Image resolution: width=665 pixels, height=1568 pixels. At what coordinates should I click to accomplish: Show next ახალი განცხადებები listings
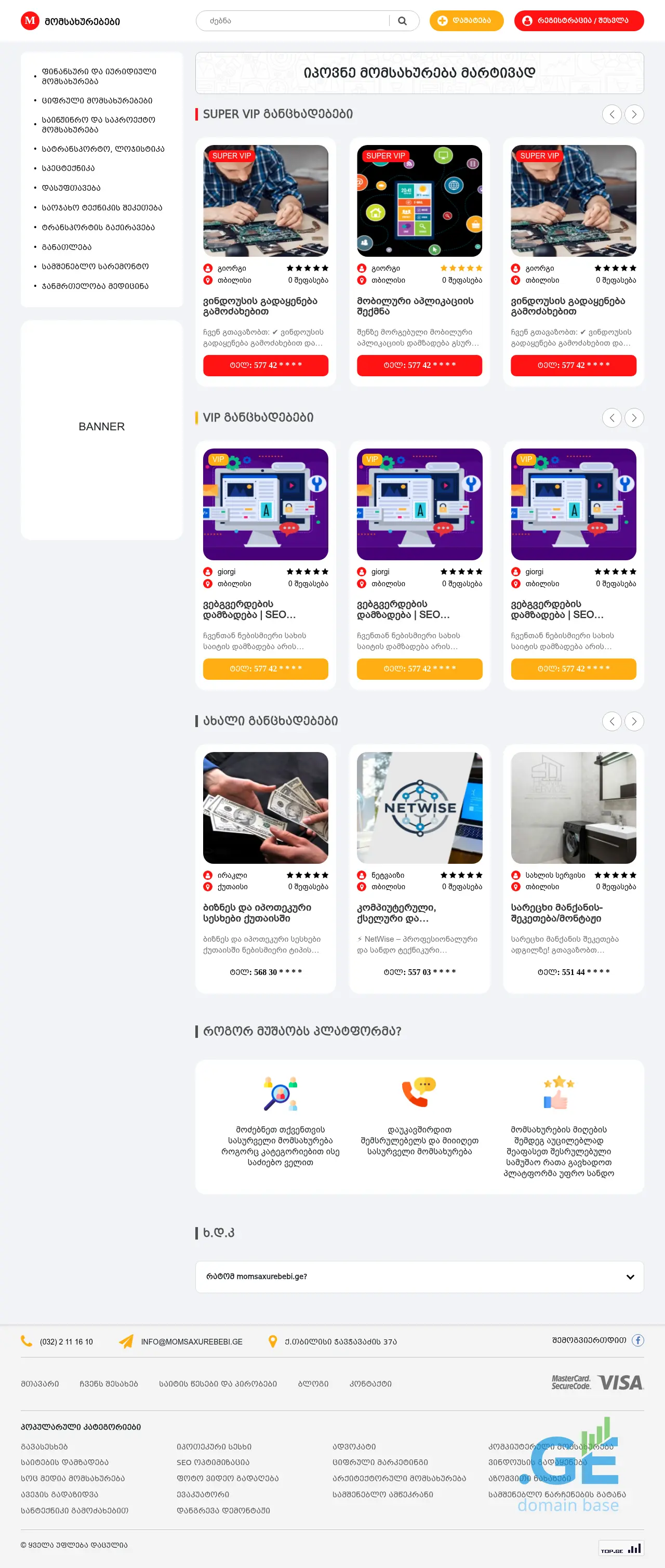coord(634,721)
